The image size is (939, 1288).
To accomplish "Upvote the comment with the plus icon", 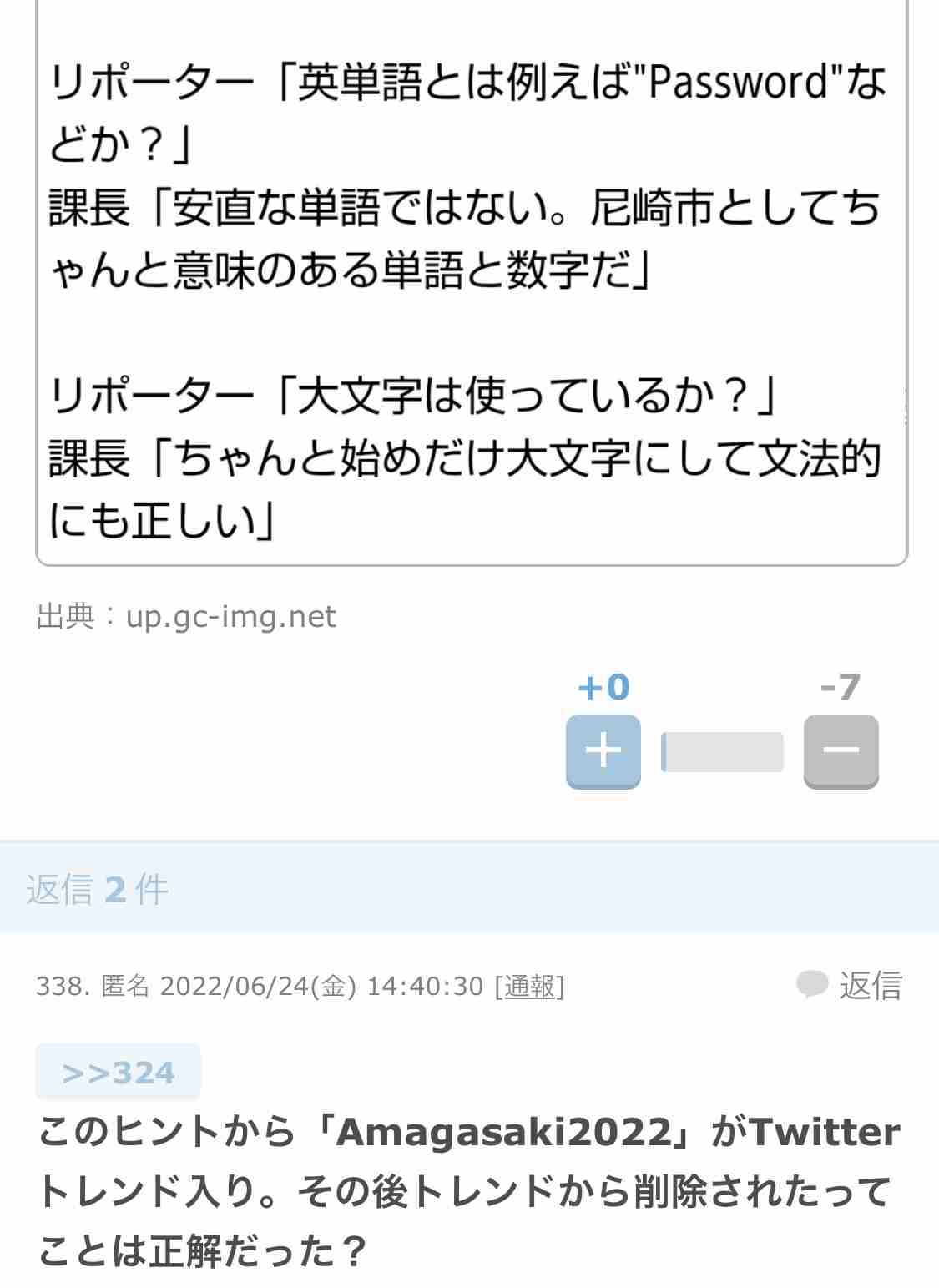I will pyautogui.click(x=603, y=750).
